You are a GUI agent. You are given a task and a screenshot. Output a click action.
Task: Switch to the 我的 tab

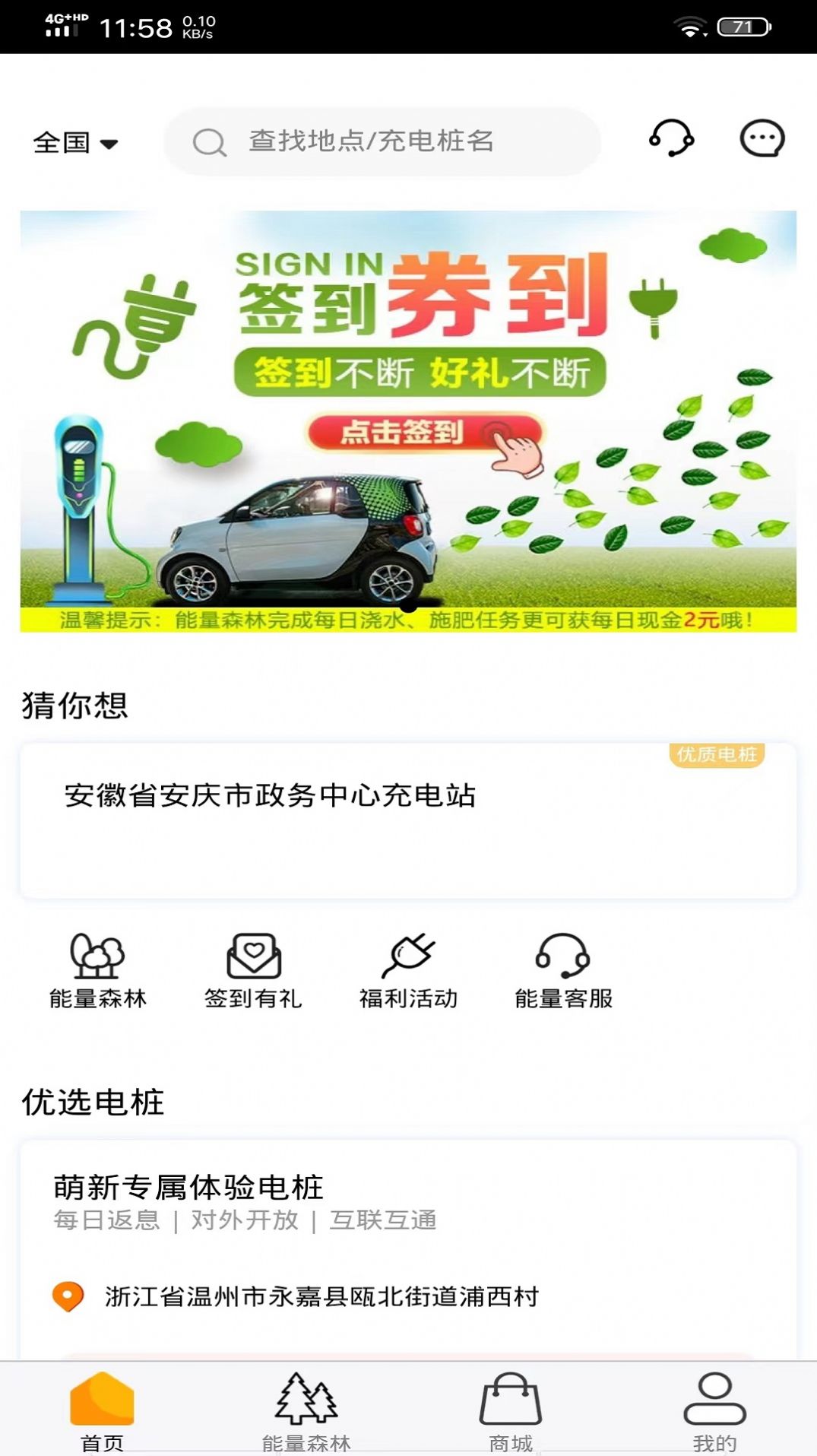point(714,1411)
